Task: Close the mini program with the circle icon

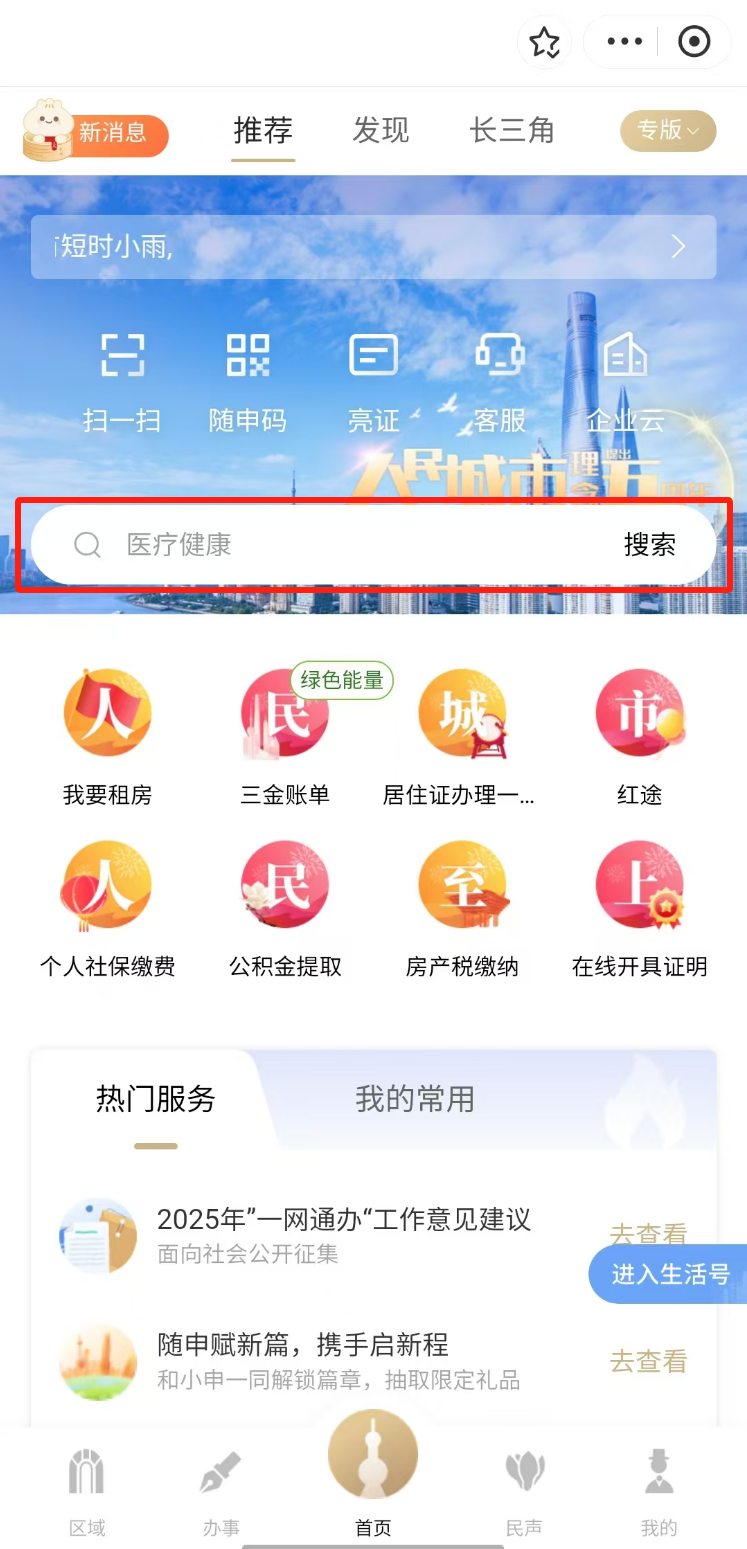Action: (x=694, y=42)
